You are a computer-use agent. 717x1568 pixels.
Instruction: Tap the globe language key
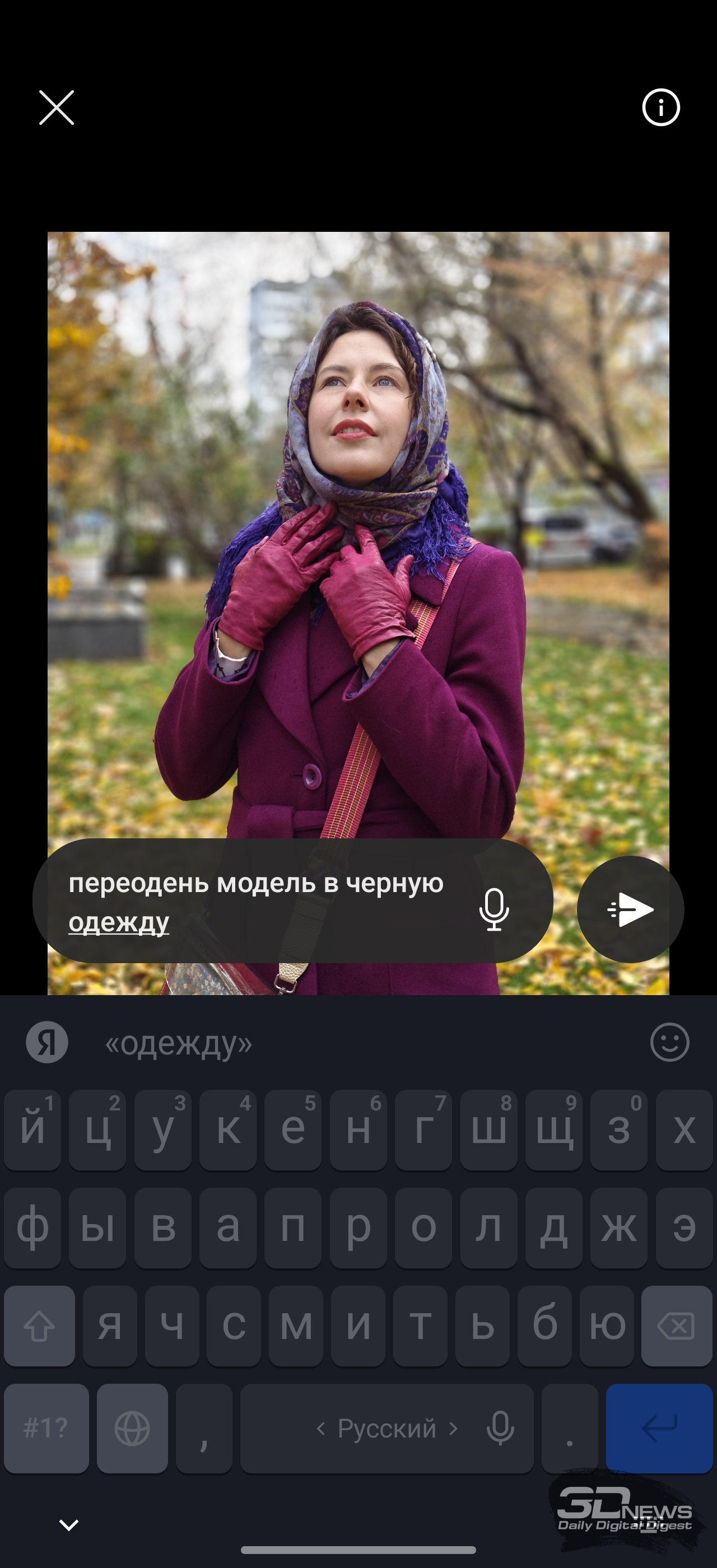[132, 1428]
